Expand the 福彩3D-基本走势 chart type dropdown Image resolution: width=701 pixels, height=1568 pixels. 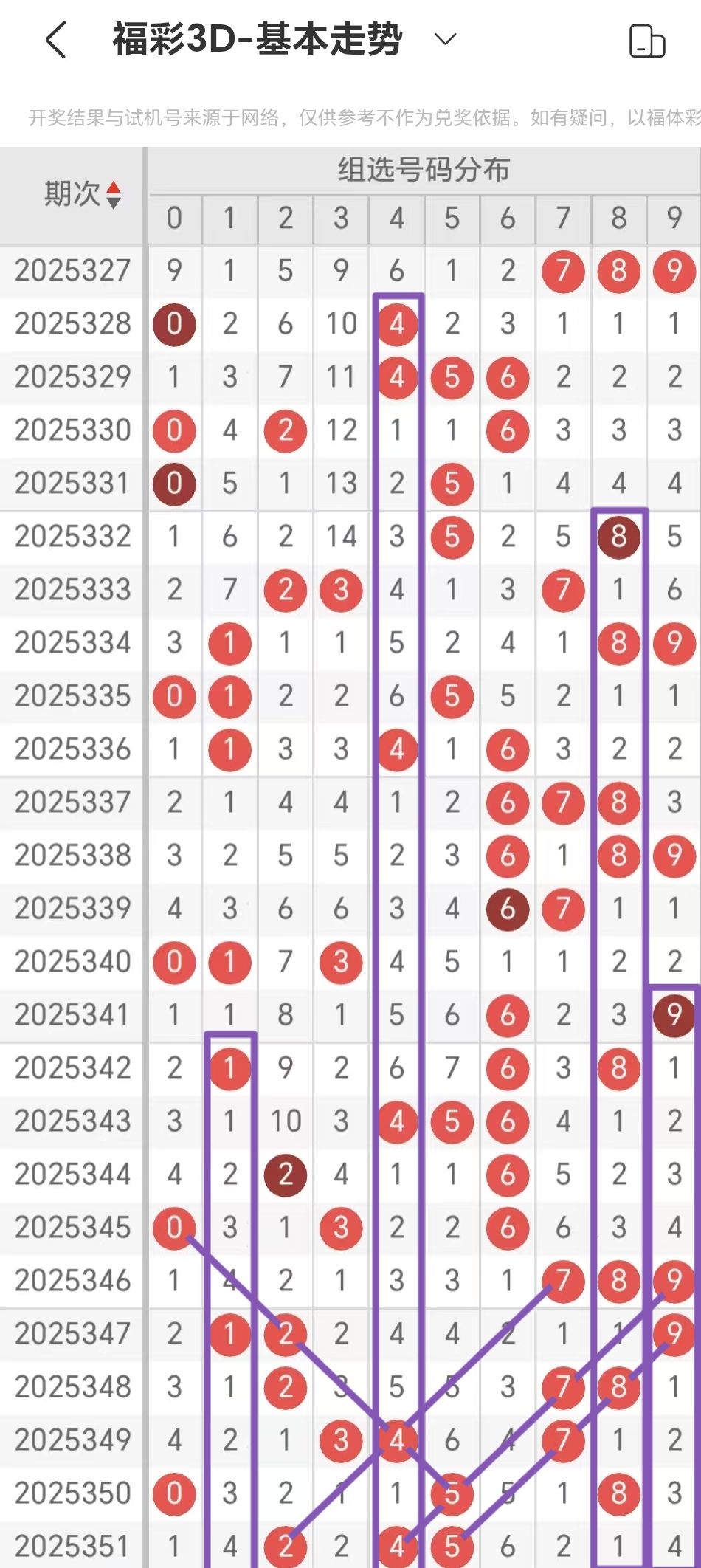tap(446, 38)
